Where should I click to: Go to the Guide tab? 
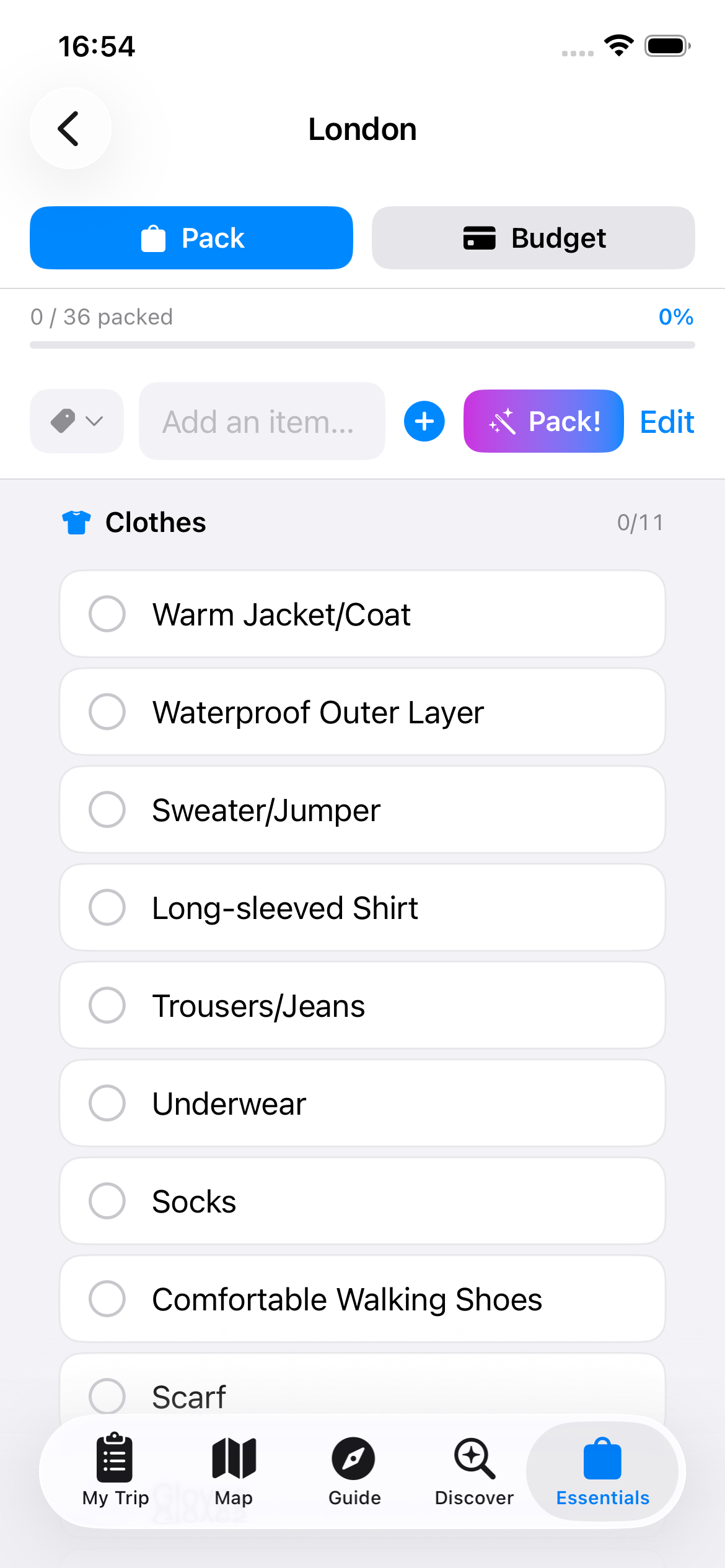pyautogui.click(x=354, y=1470)
